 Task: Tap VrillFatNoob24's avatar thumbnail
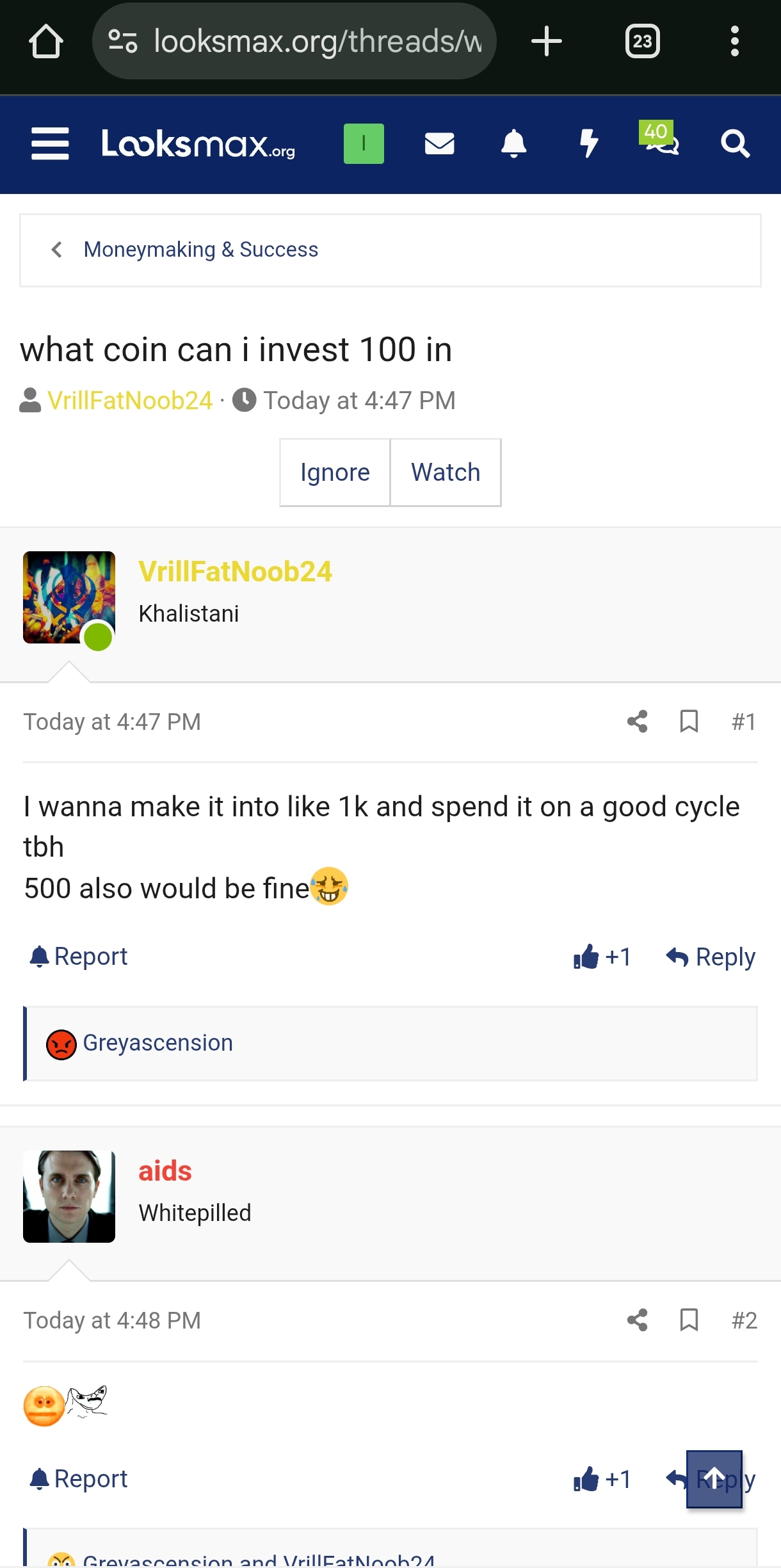(x=68, y=597)
